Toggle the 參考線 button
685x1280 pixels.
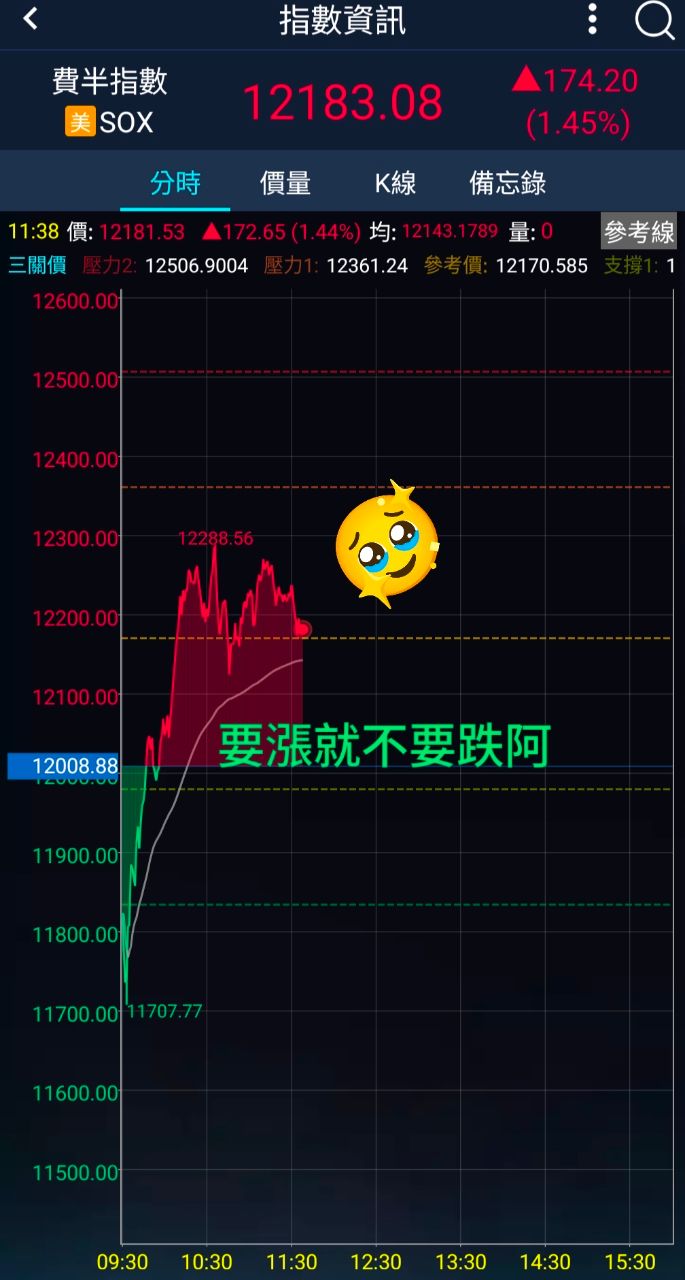tap(639, 232)
